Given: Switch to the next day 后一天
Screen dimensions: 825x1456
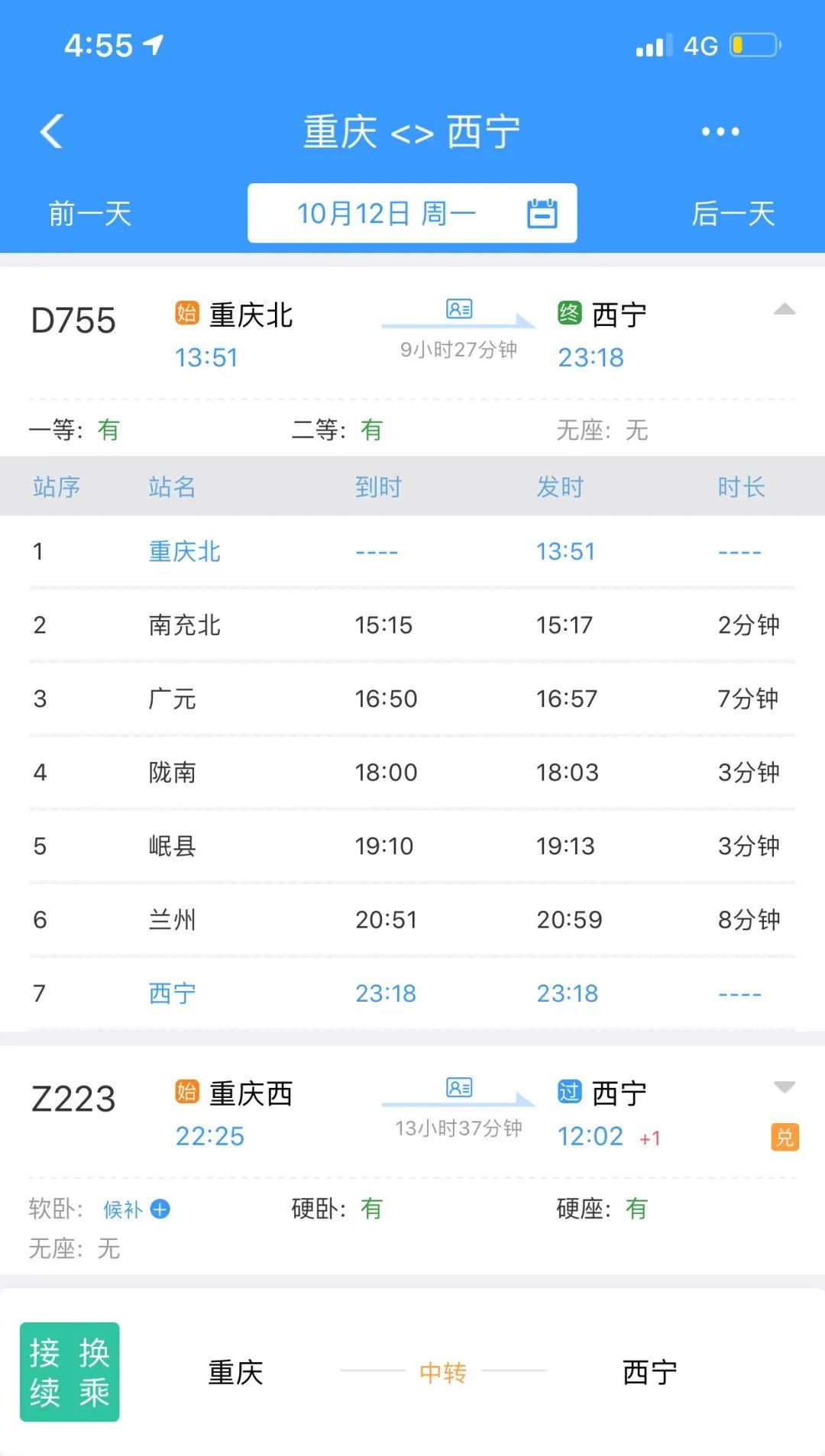Looking at the screenshot, I should pyautogui.click(x=736, y=215).
